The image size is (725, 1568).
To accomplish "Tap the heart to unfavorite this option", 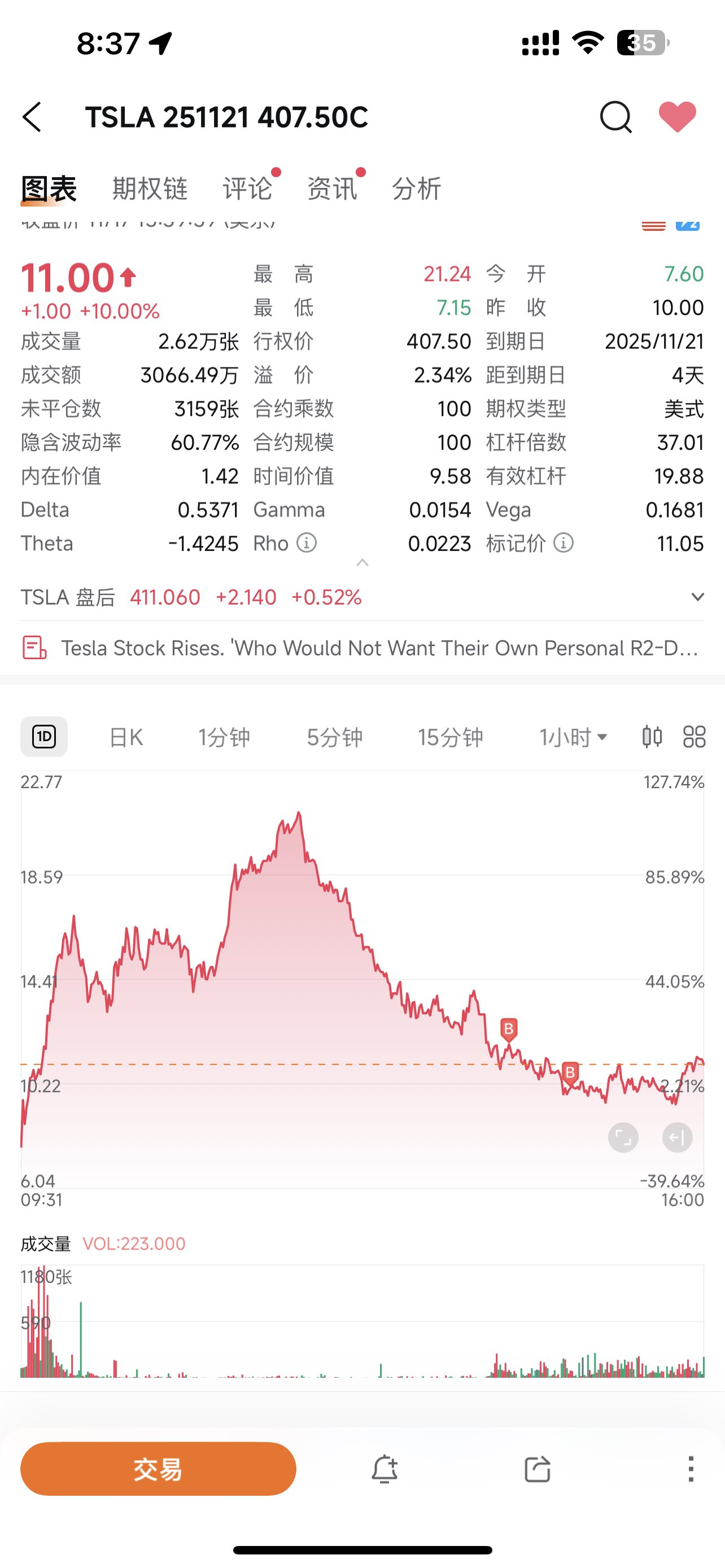I will (x=678, y=117).
